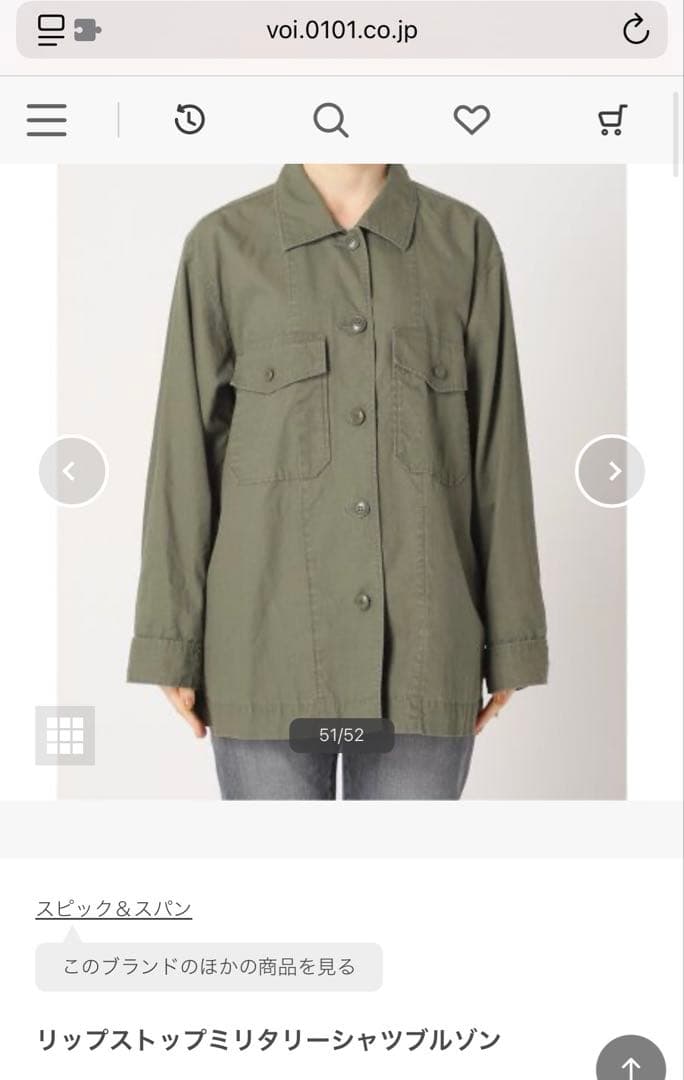Image resolution: width=684 pixels, height=1080 pixels.
Task: View recently browsed items history
Action: point(189,120)
